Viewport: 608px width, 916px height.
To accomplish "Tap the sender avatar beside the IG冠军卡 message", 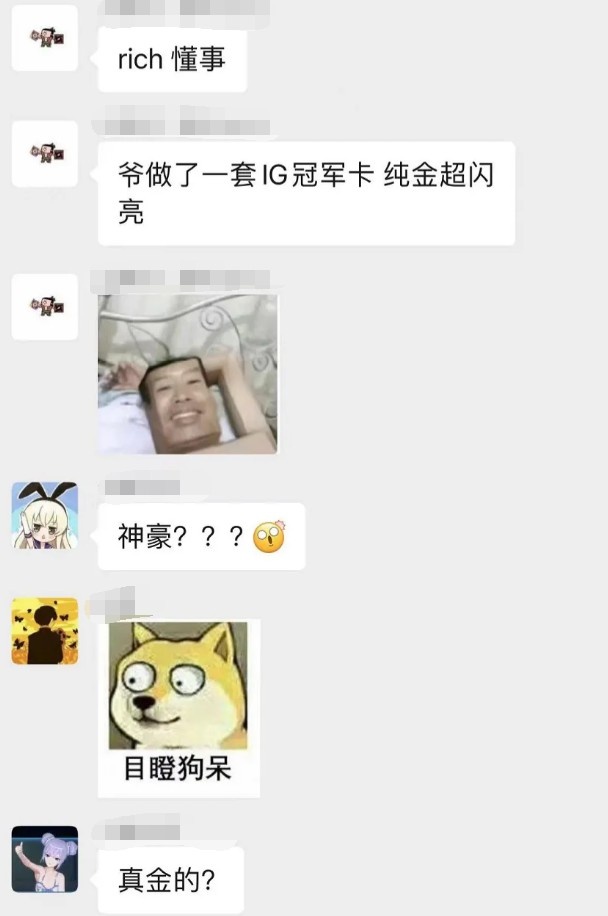I will tap(45, 153).
